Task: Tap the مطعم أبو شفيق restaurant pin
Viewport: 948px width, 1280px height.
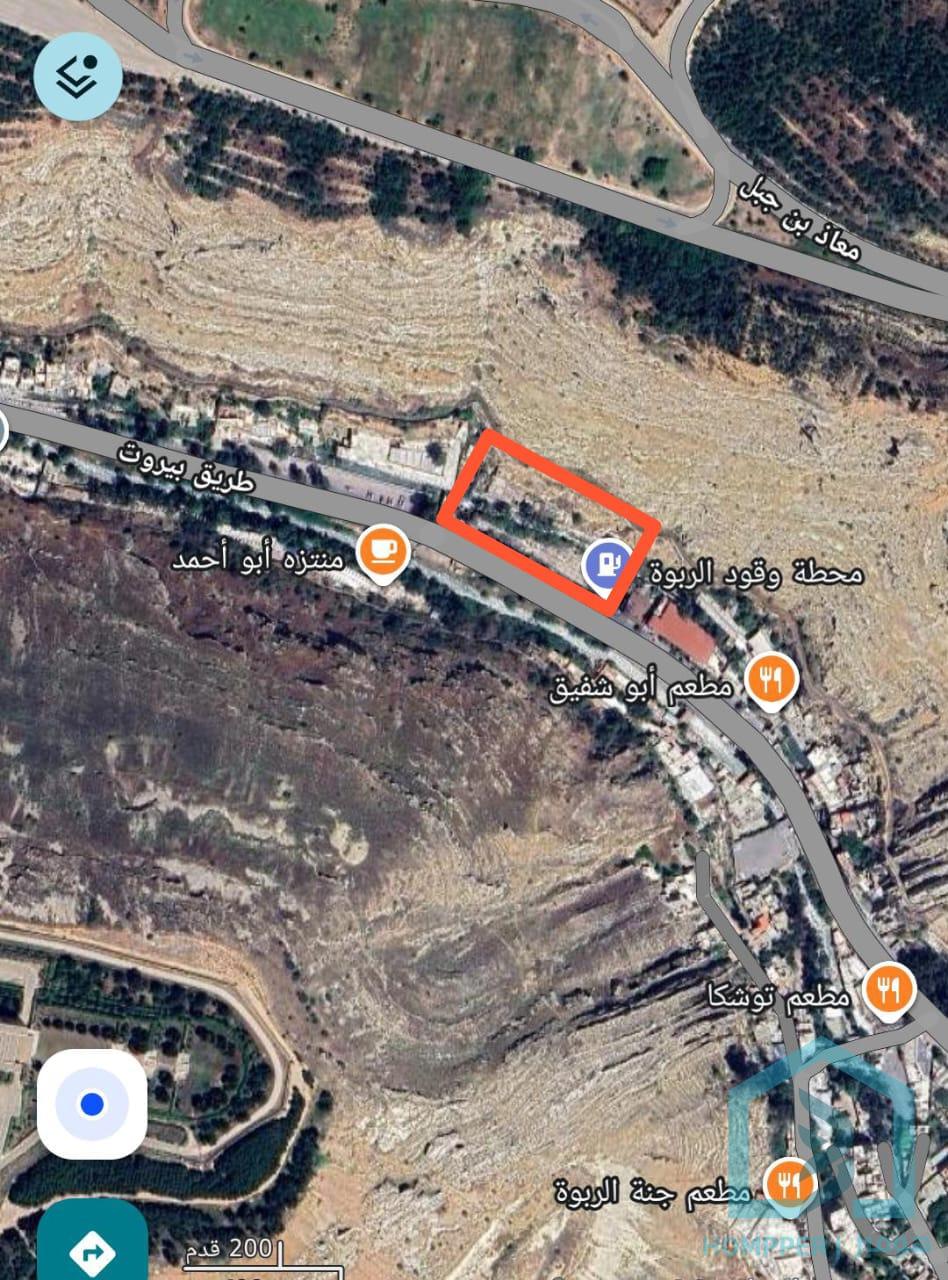Action: (772, 682)
